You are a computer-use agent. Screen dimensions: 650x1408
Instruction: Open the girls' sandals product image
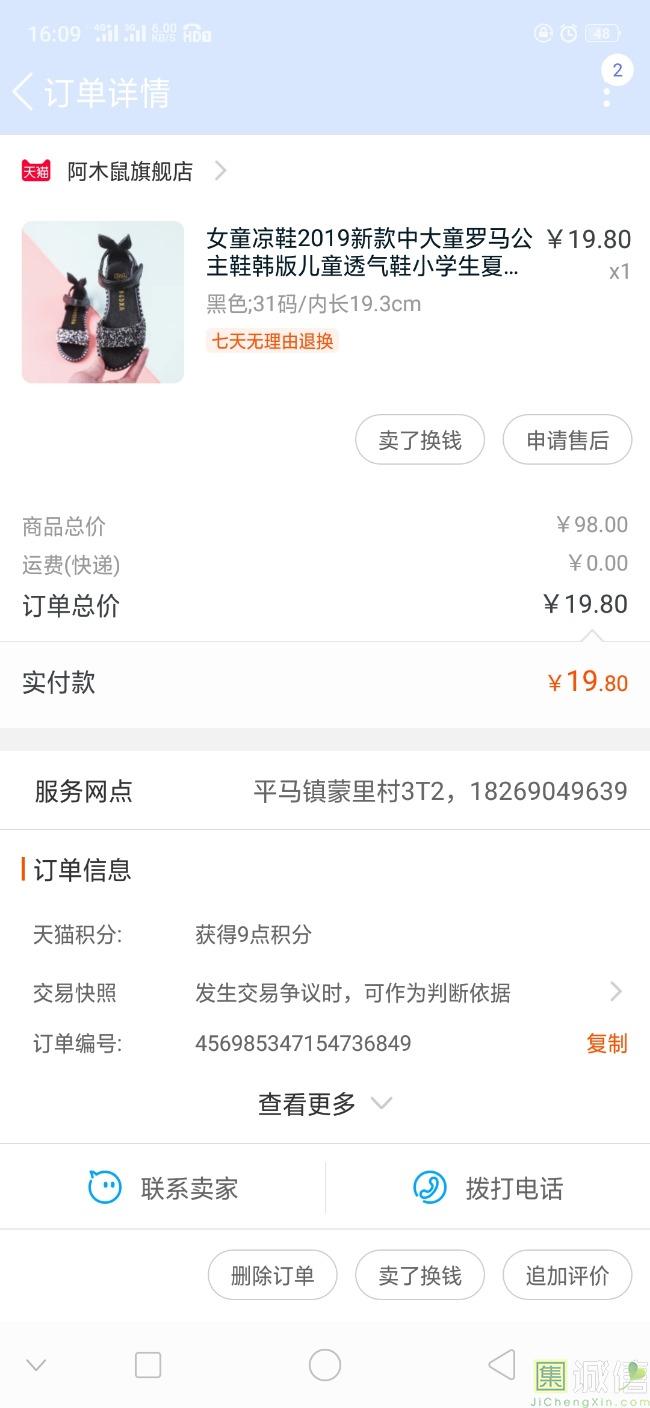103,302
